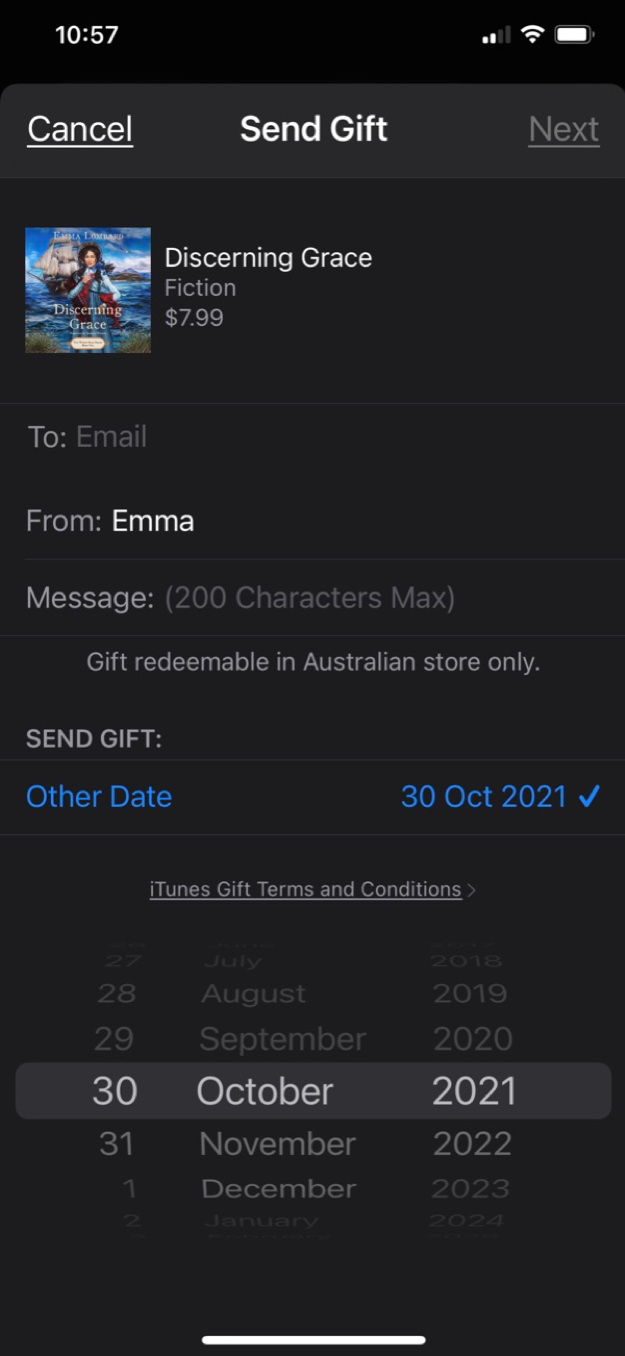
Task: Add a gift message
Action: [x=312, y=598]
